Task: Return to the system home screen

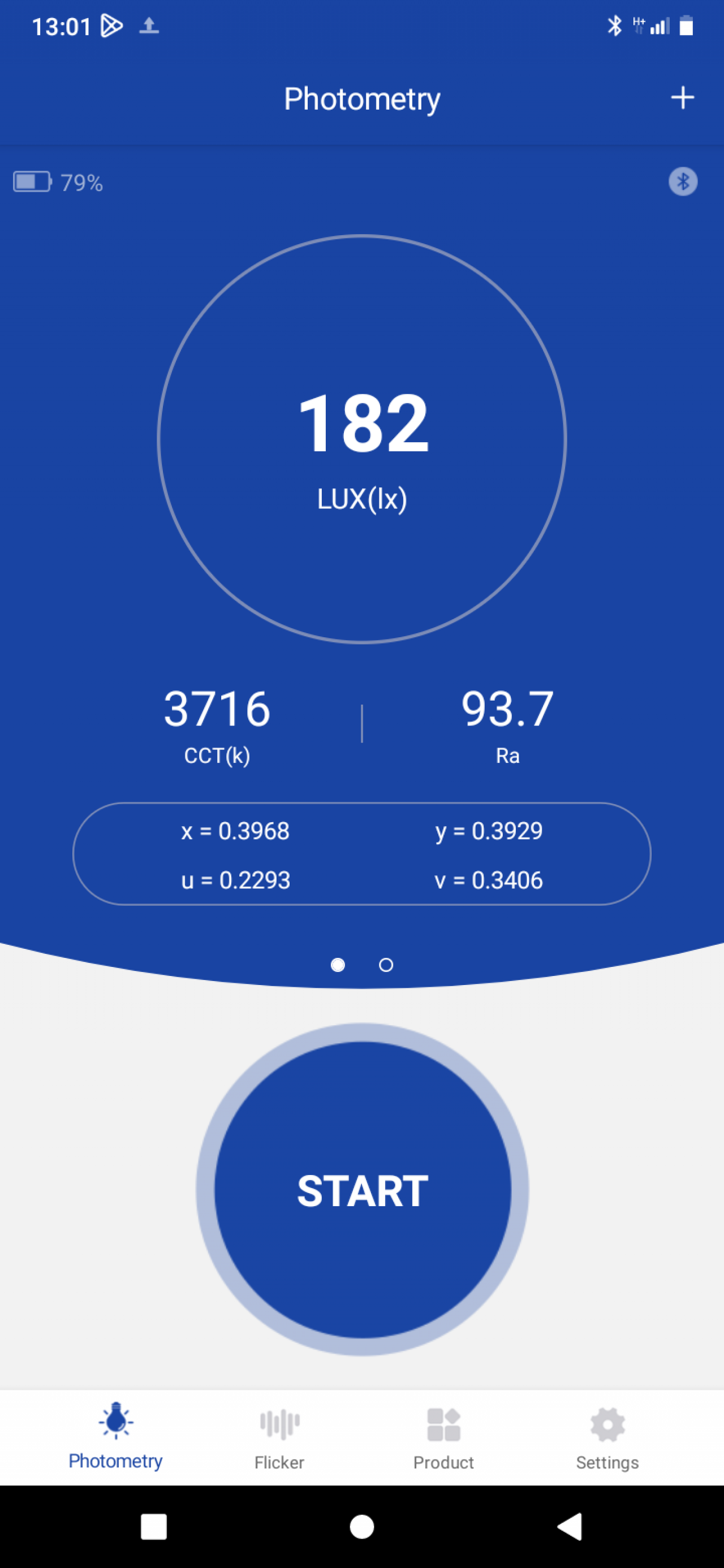Action: [361, 1526]
